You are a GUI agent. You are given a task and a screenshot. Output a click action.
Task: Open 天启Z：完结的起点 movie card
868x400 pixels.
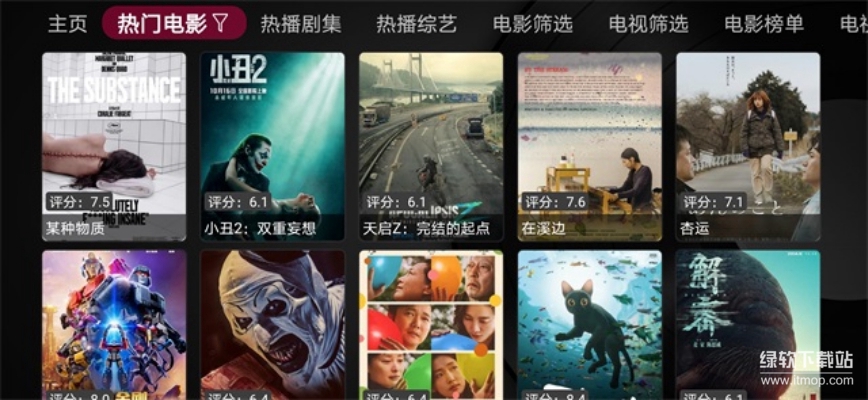click(x=431, y=145)
